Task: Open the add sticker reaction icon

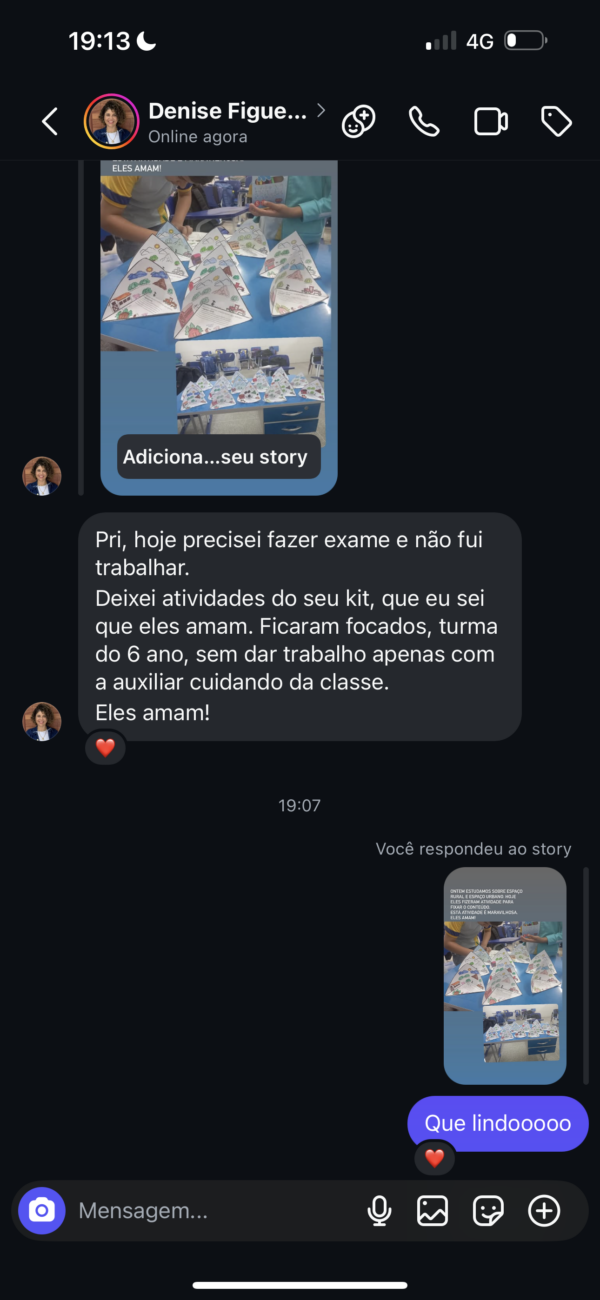Action: [x=358, y=122]
